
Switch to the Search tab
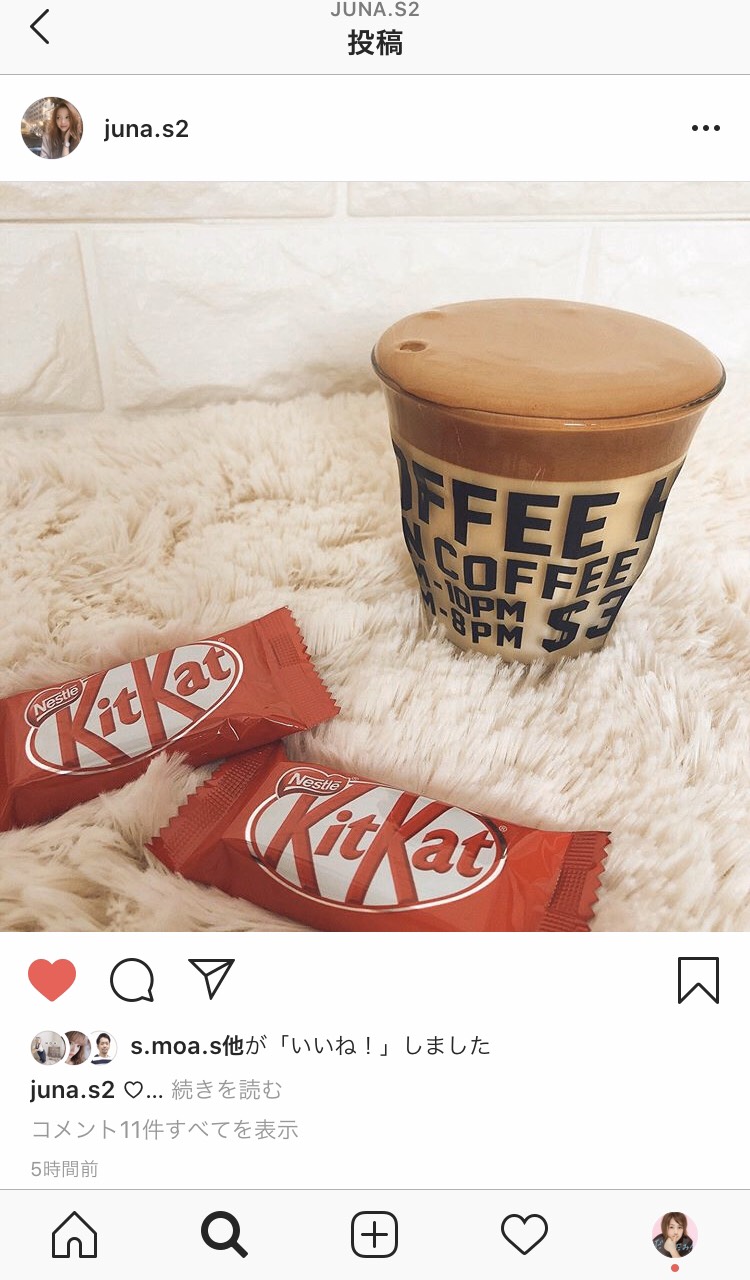point(224,1235)
